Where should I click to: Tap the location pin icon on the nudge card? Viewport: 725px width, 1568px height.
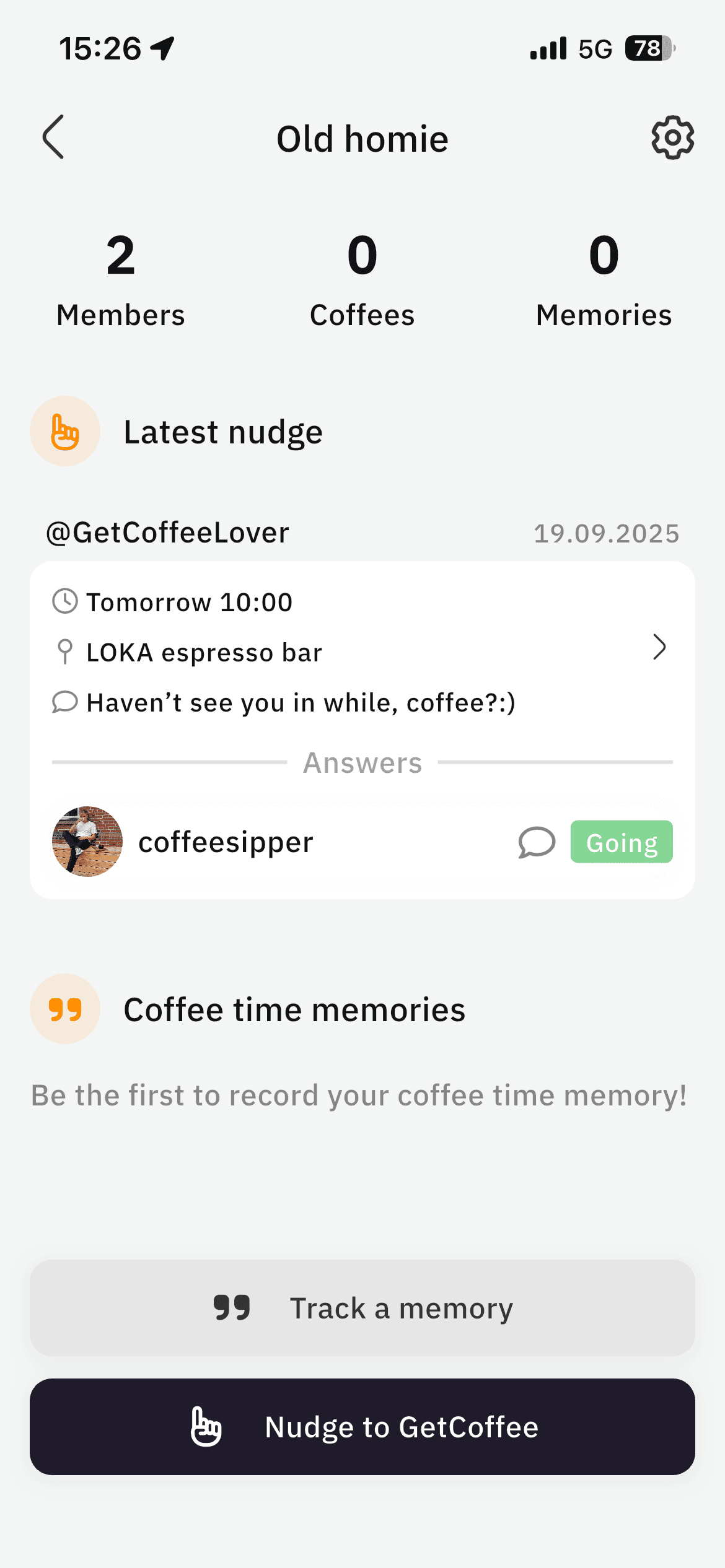(64, 650)
